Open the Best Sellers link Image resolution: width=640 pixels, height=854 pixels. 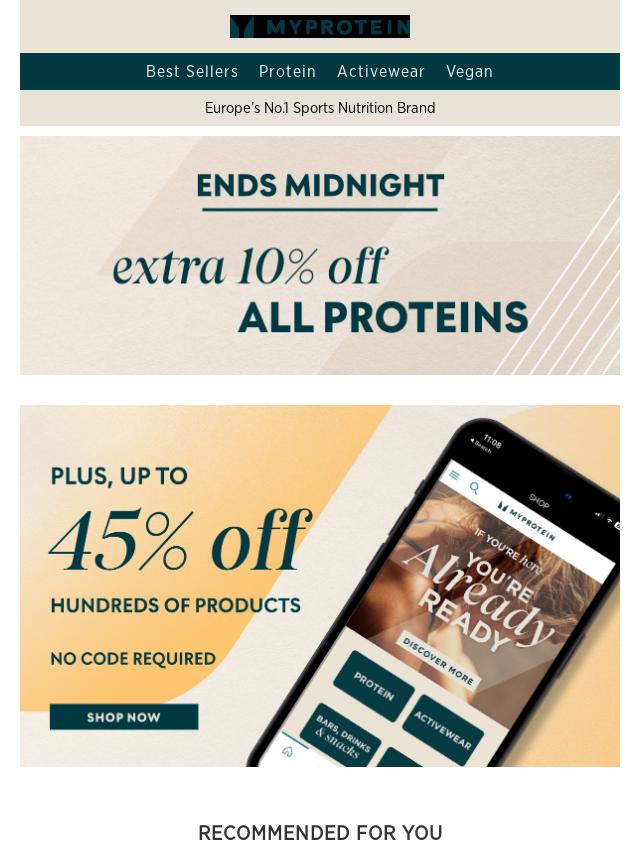pos(192,72)
